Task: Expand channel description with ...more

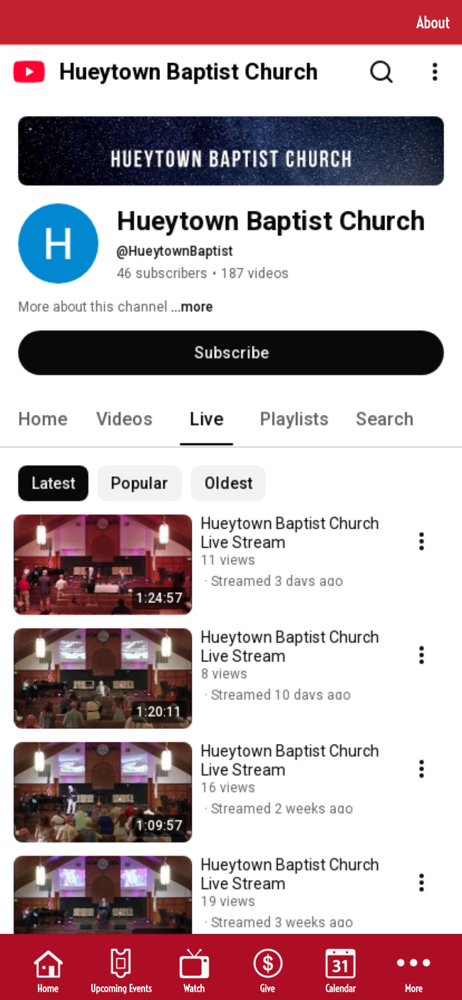Action: [x=197, y=307]
